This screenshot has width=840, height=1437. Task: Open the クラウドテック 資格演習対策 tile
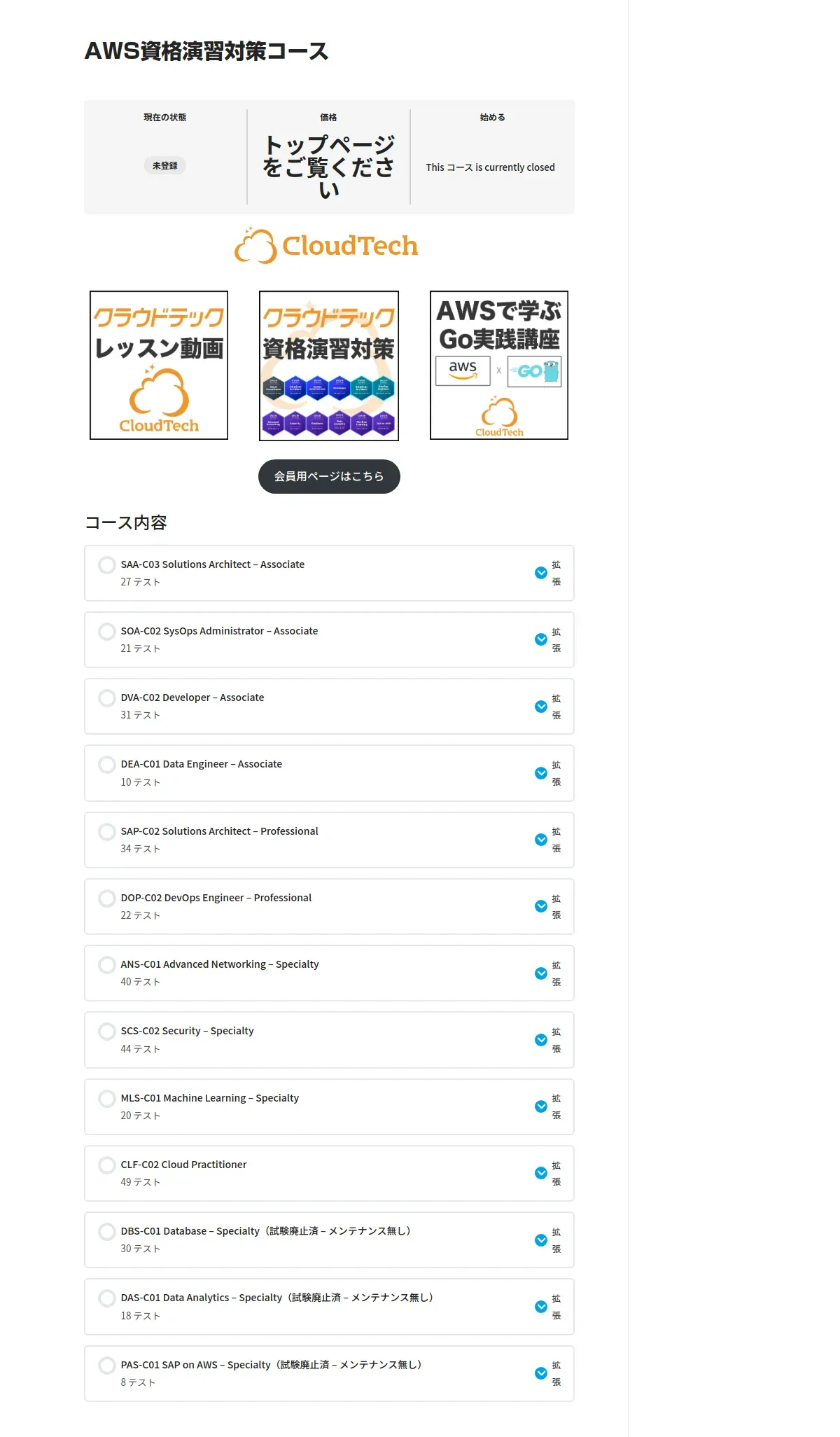329,366
